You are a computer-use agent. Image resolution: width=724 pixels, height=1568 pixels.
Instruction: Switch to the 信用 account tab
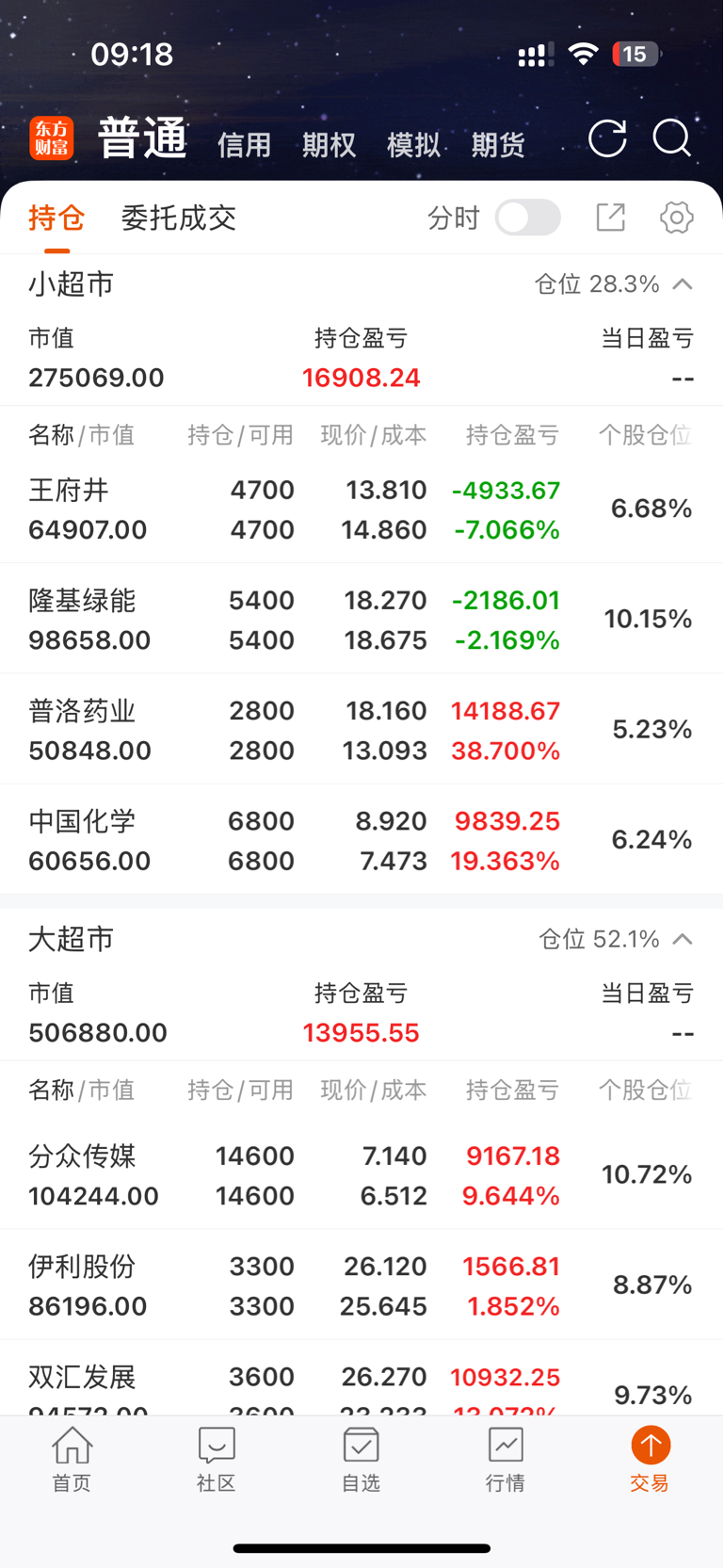click(244, 145)
